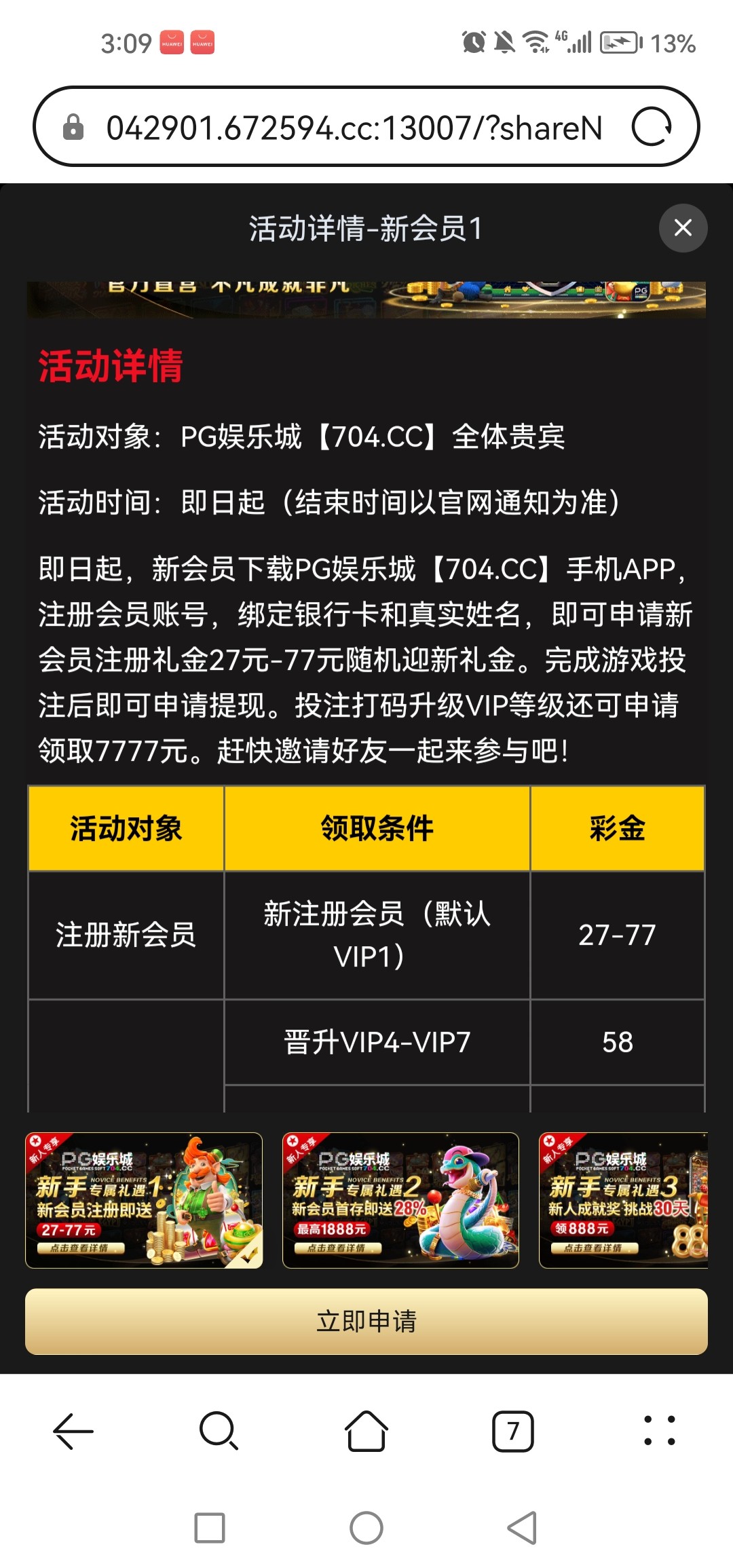733x1568 pixels.
Task: Open the browser four-dot menu
Action: click(659, 1431)
